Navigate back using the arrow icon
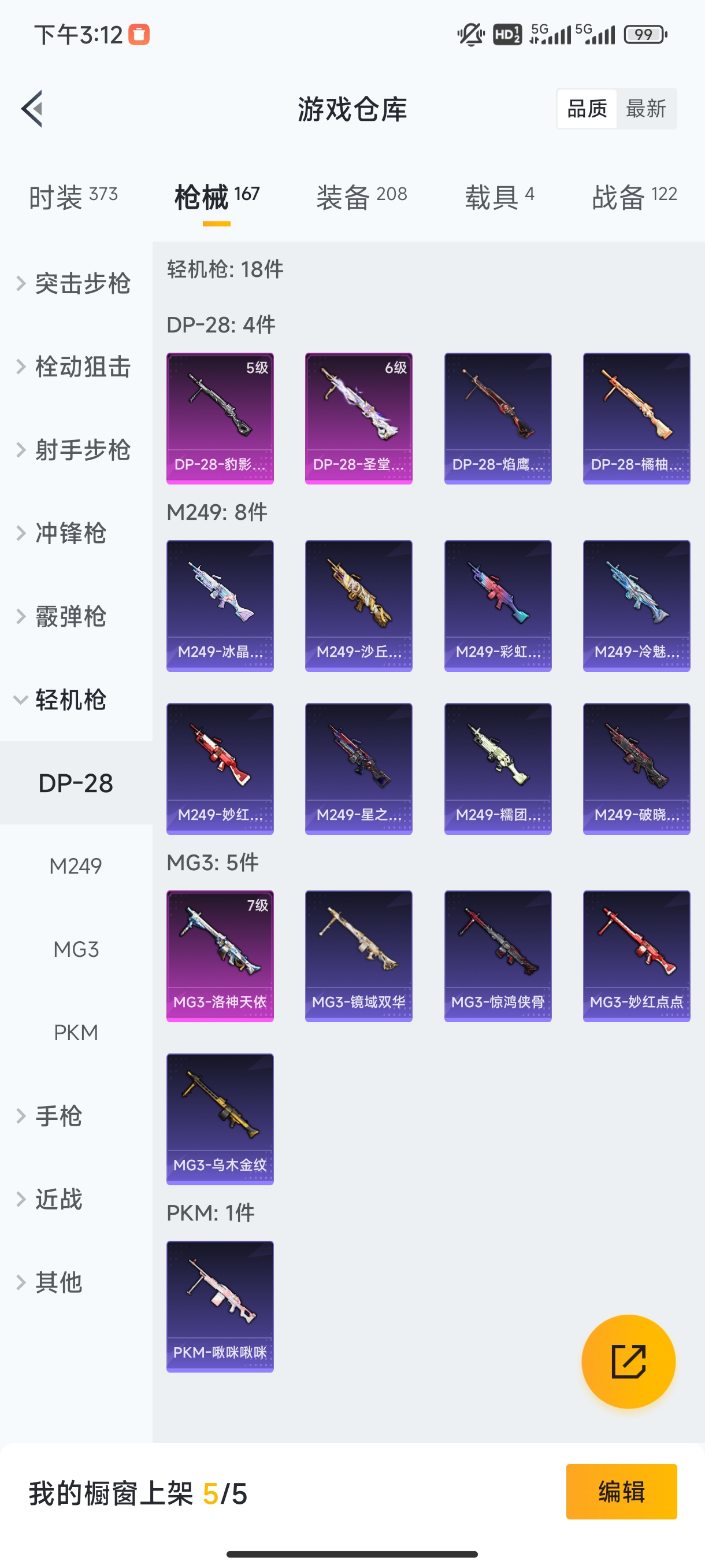This screenshot has width=705, height=1568. click(x=32, y=108)
